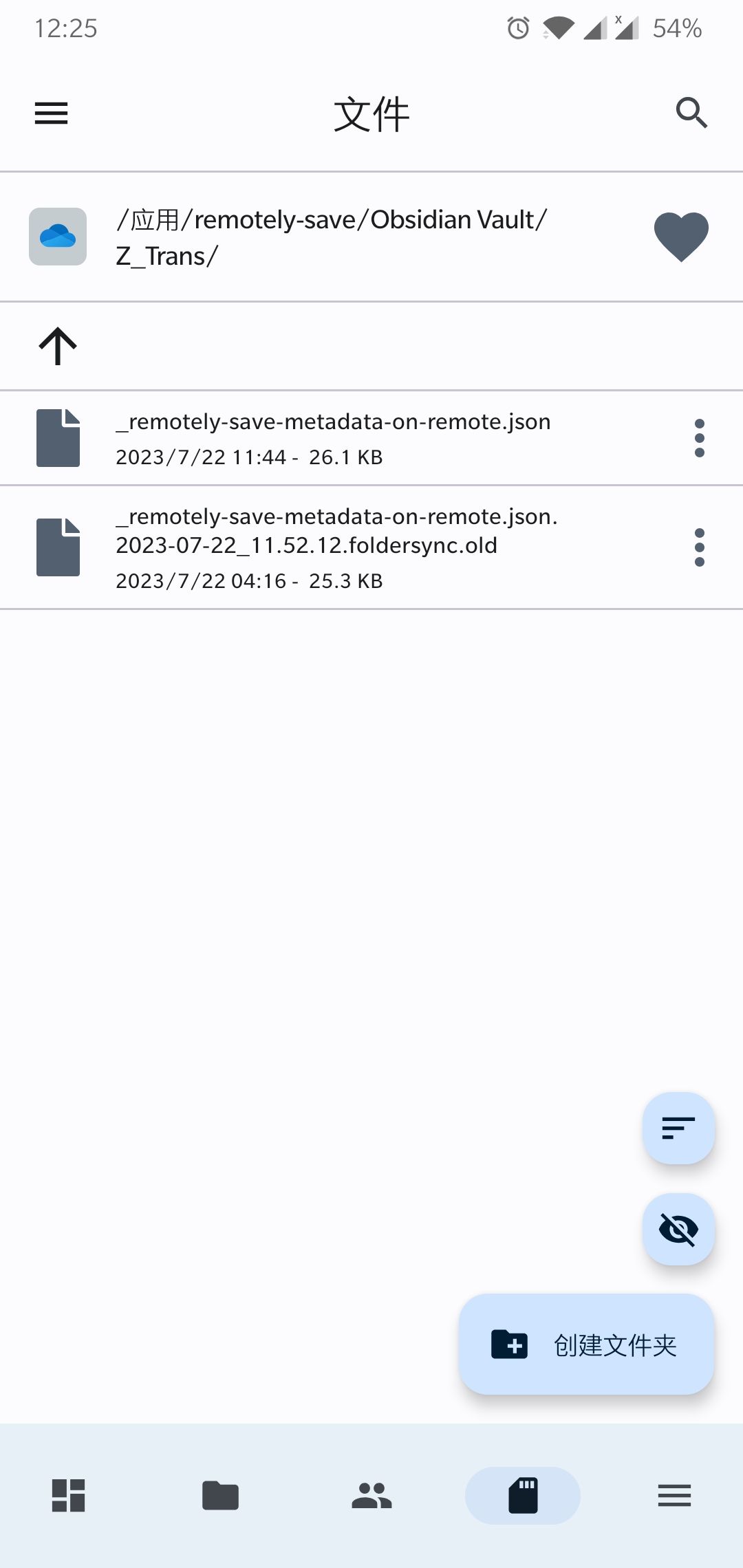Viewport: 743px width, 1568px height.
Task: Open _remotely-save-metadata-on-remote.json file
Action: 332,438
